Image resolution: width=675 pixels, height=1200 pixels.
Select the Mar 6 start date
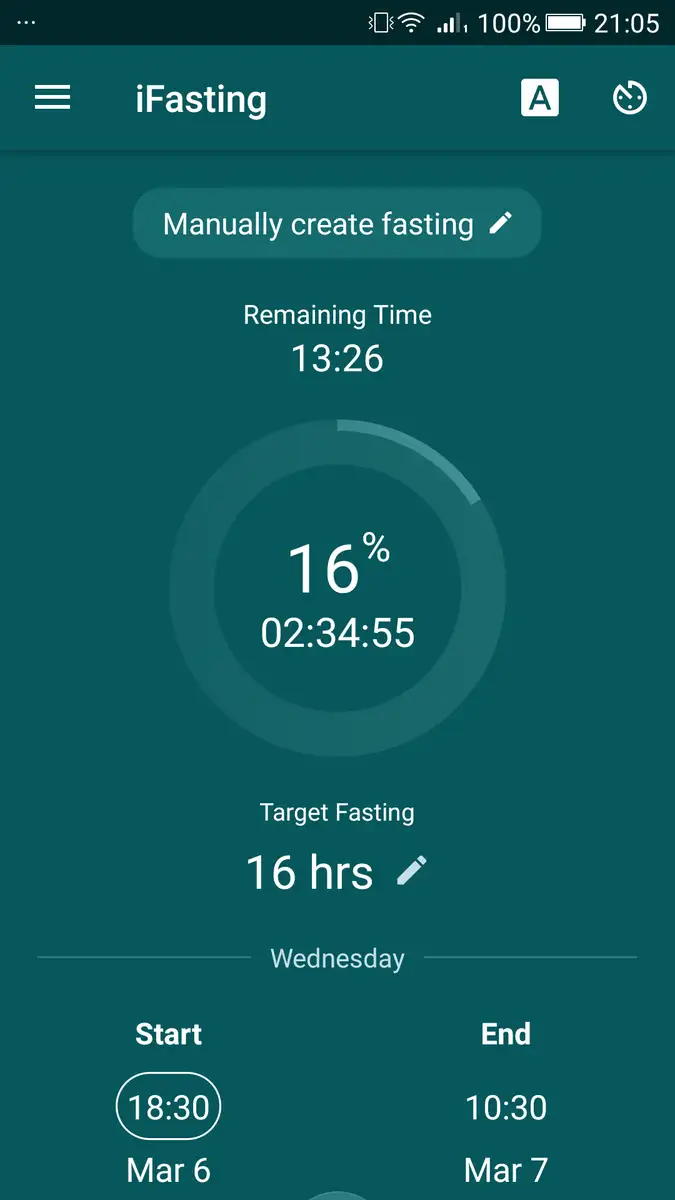pyautogui.click(x=168, y=1169)
